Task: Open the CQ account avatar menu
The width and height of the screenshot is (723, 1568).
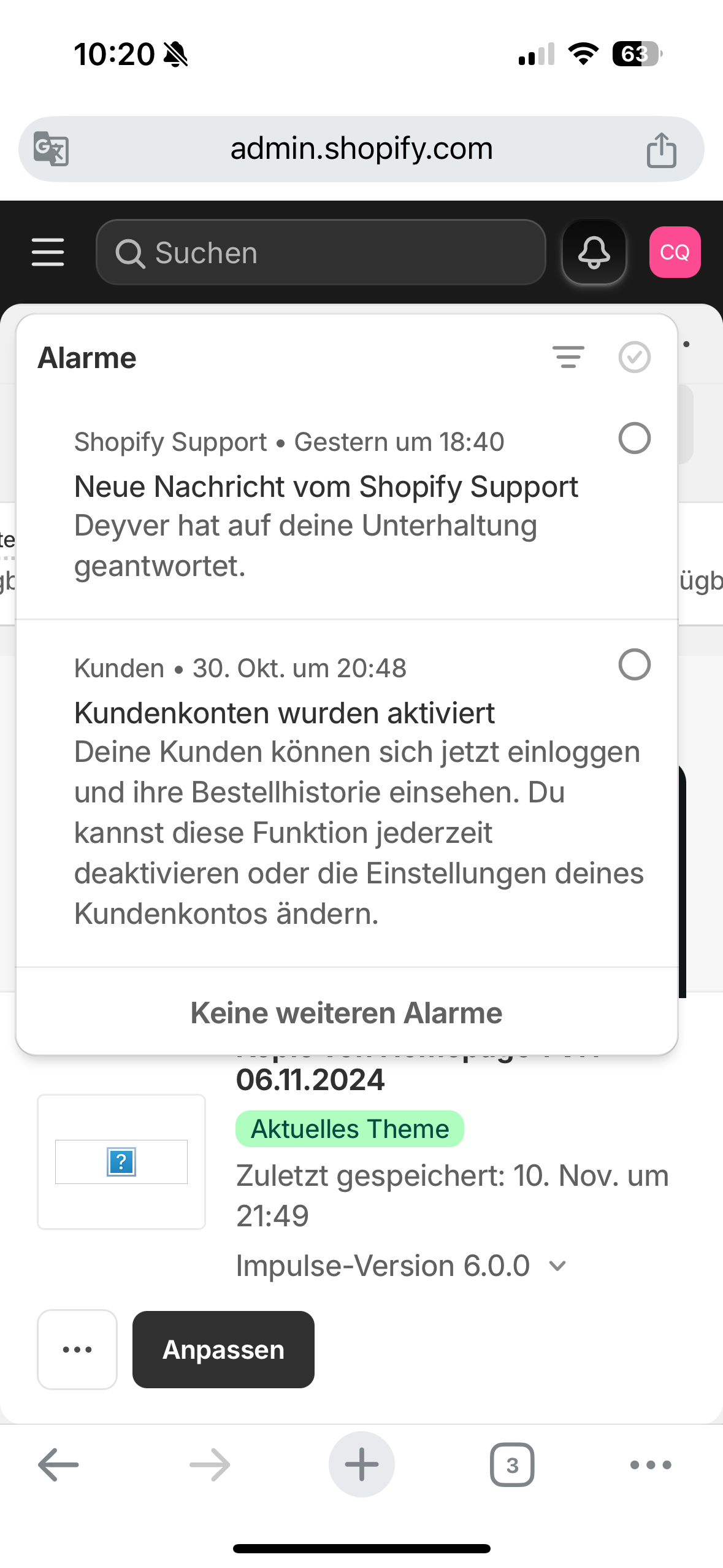Action: point(675,252)
